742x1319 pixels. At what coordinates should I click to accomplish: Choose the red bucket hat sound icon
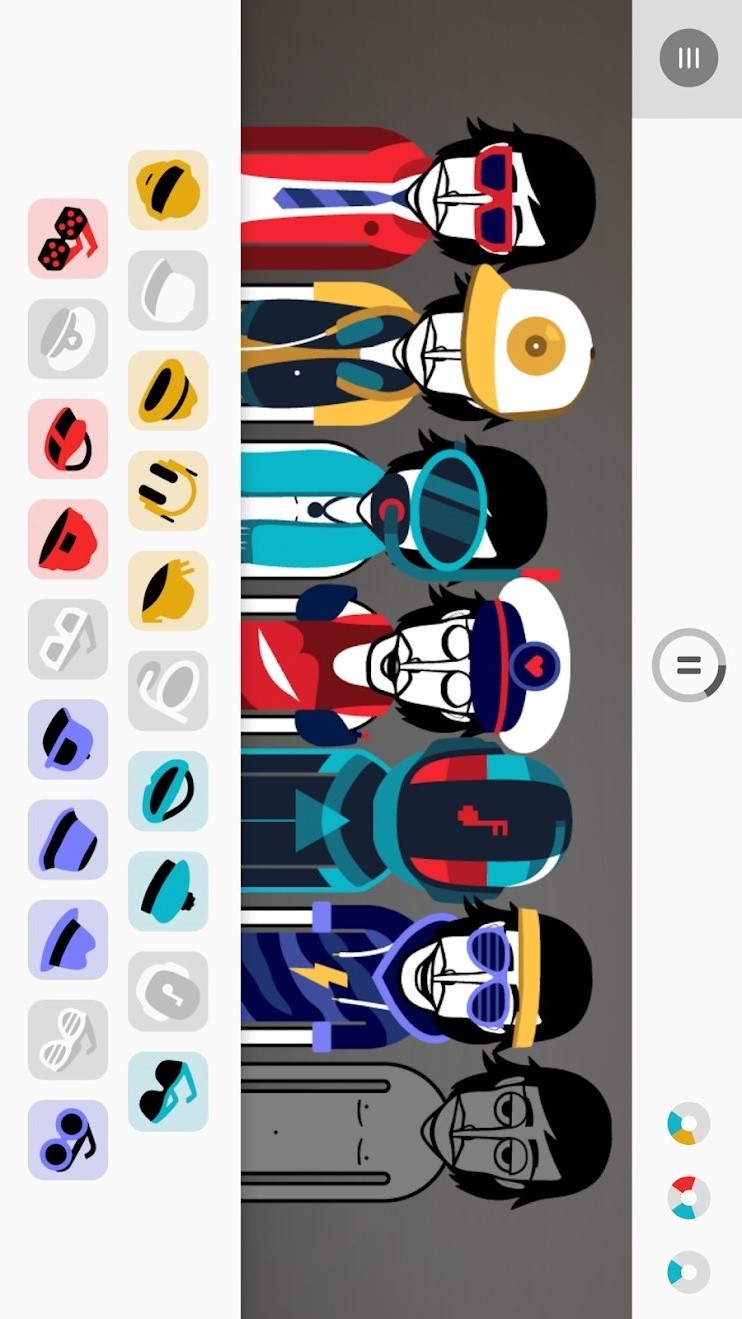68,538
